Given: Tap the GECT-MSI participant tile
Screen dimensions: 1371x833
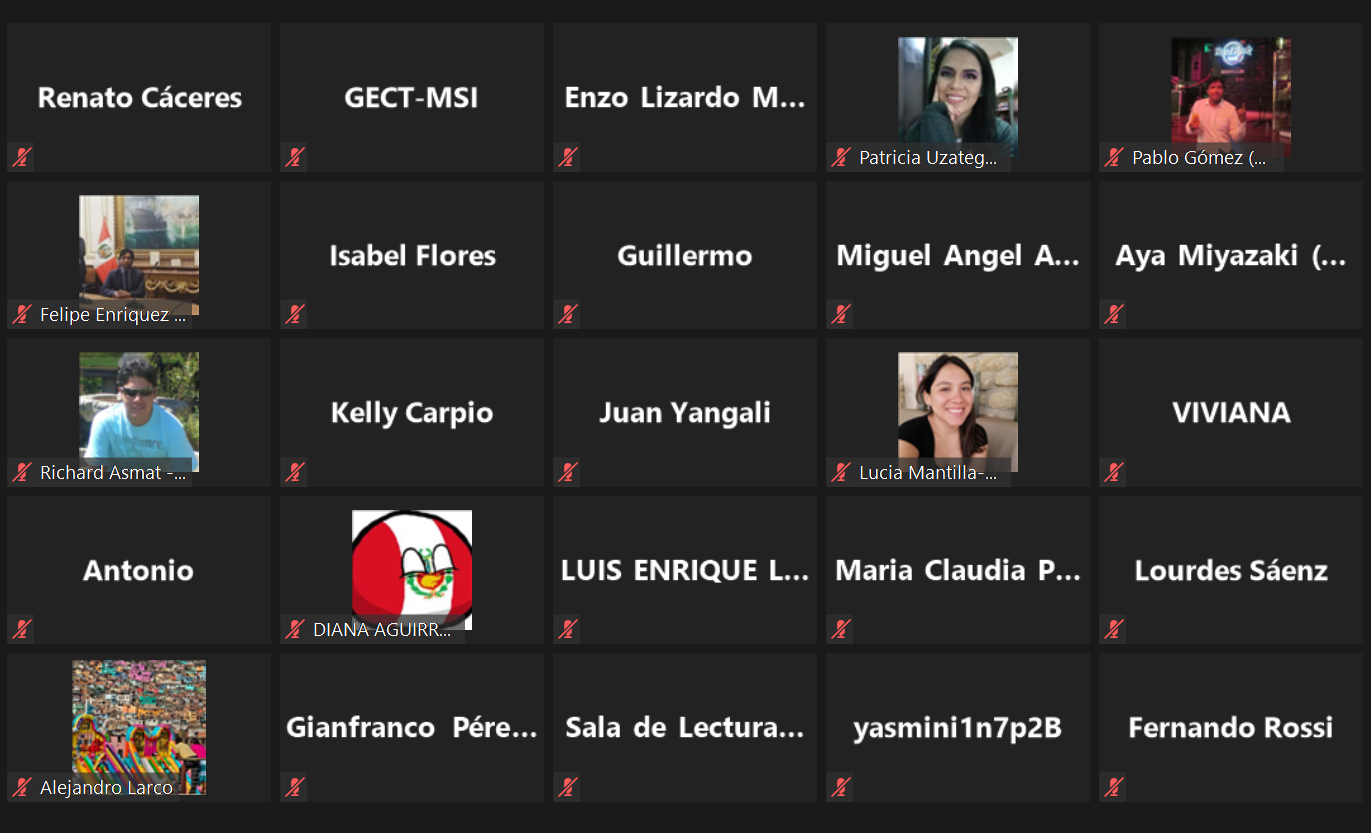Looking at the screenshot, I should [x=411, y=98].
